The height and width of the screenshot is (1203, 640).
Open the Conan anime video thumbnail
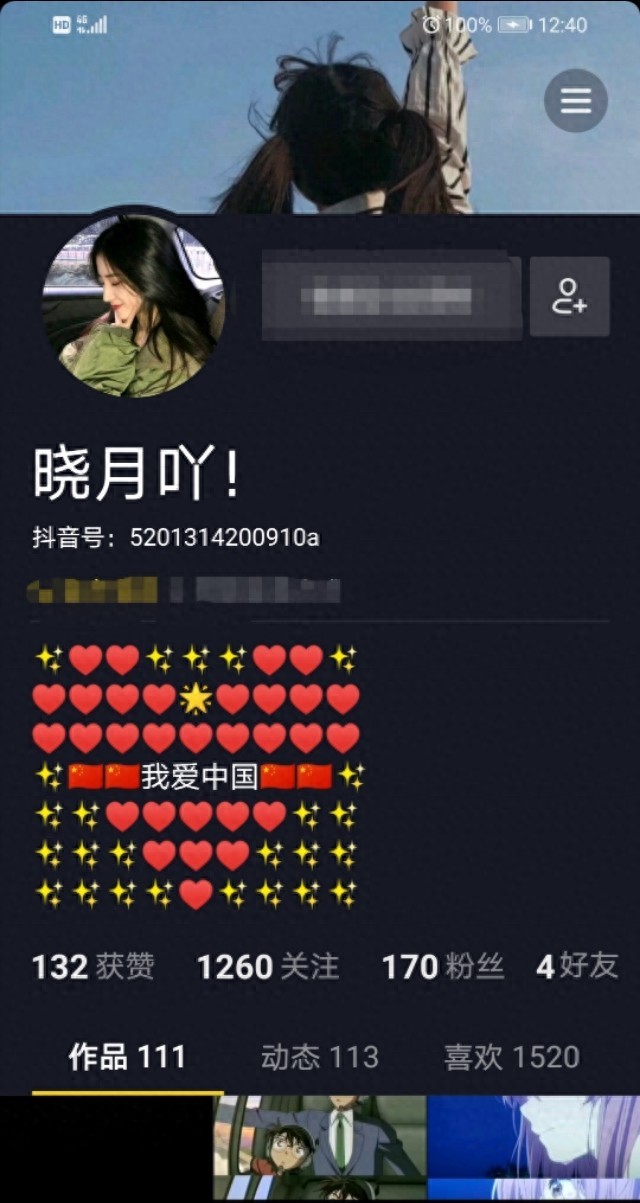[x=320, y=1148]
